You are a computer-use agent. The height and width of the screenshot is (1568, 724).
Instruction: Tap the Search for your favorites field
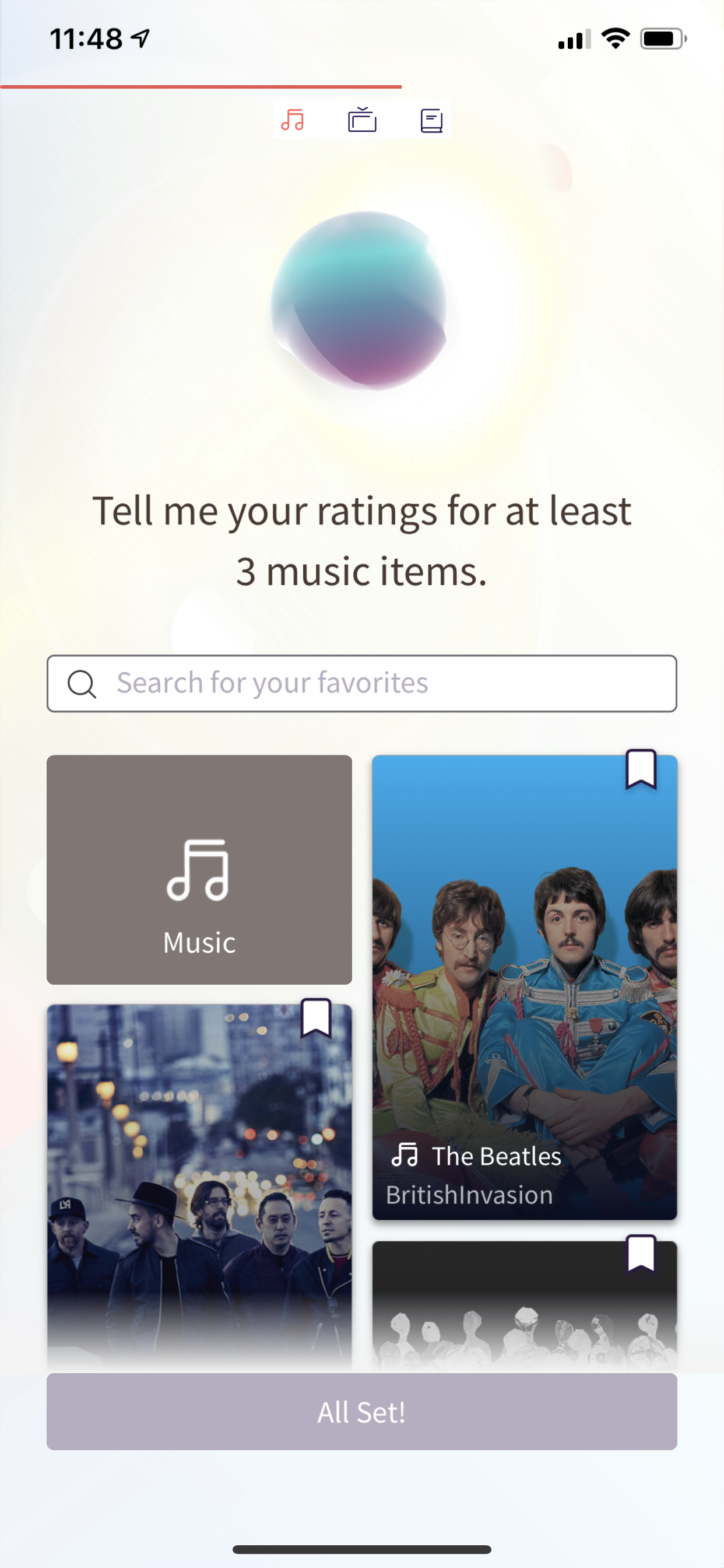(362, 683)
